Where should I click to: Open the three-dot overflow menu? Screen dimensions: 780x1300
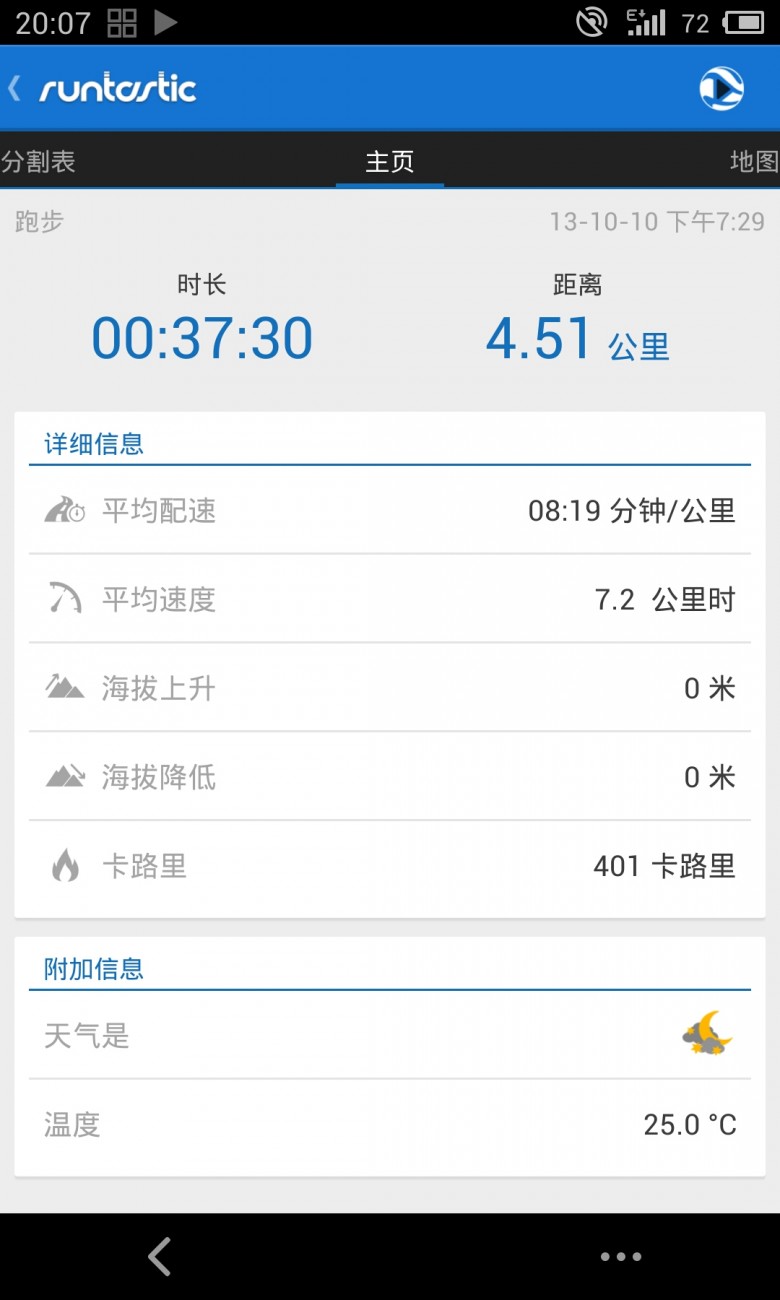tap(620, 1256)
